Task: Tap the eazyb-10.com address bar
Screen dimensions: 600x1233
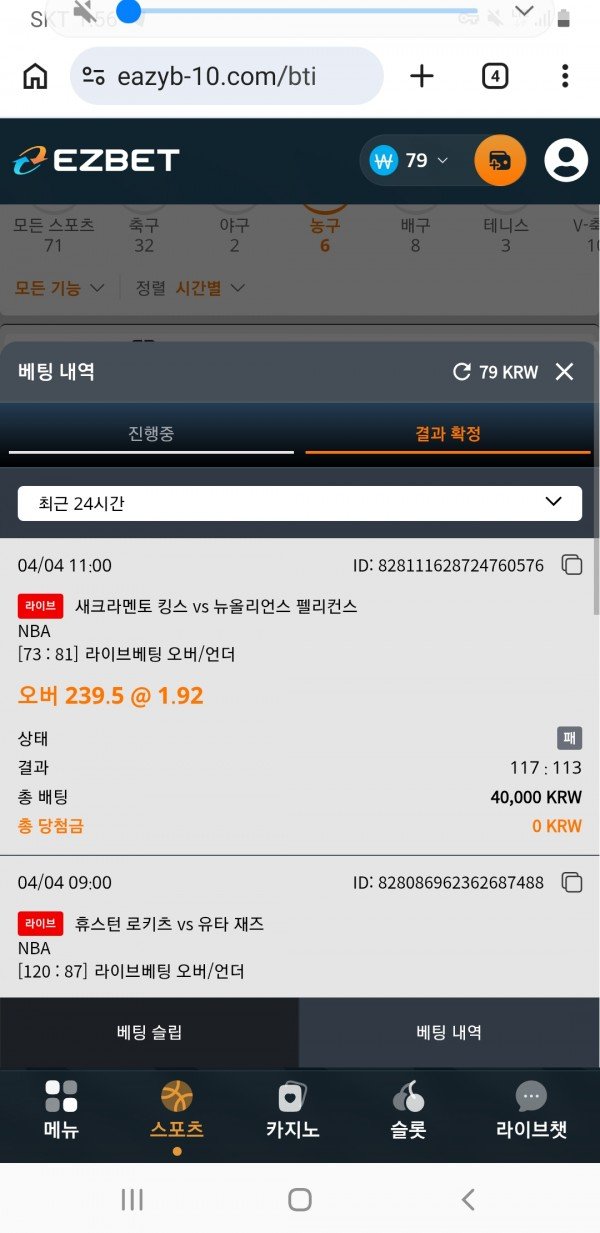Action: click(227, 76)
